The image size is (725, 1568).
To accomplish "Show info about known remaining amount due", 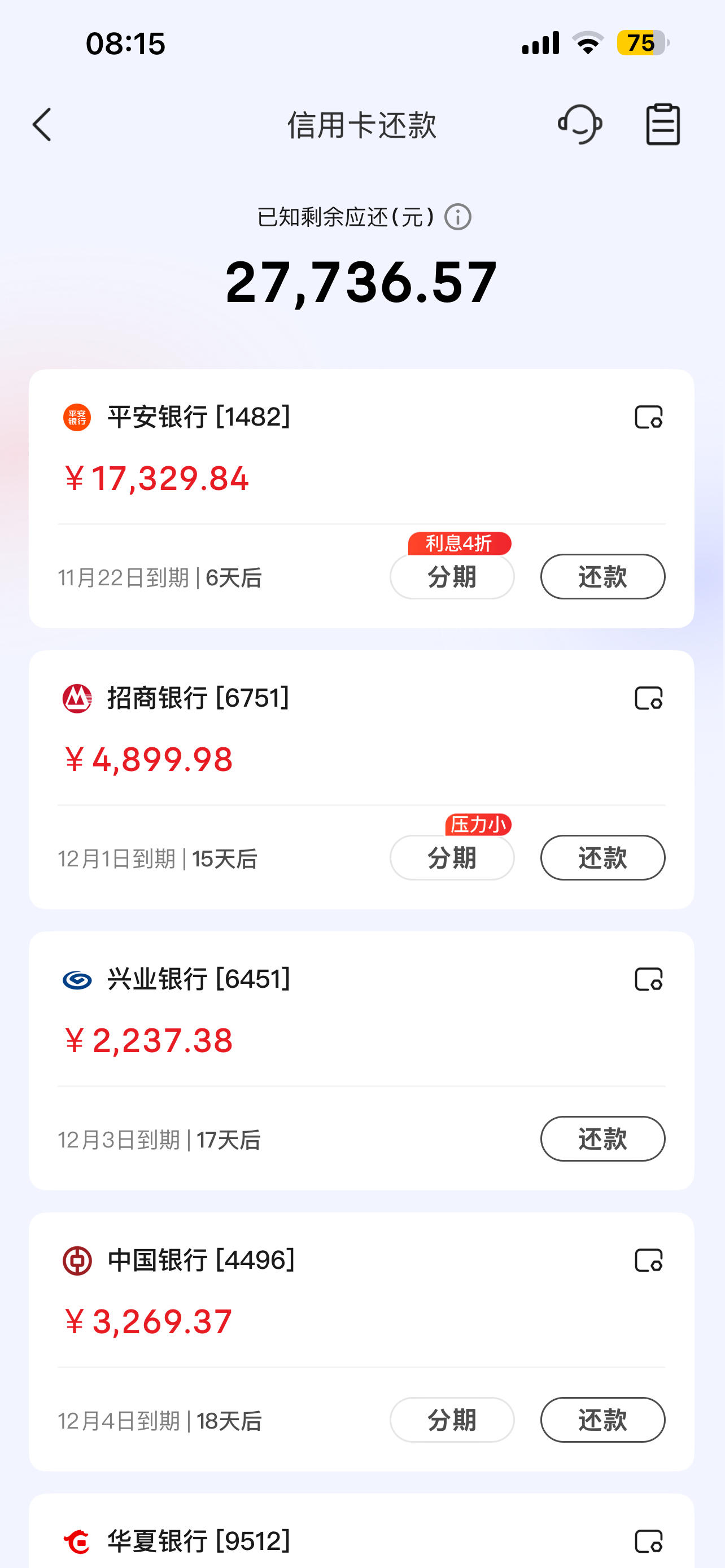I will 458,217.
